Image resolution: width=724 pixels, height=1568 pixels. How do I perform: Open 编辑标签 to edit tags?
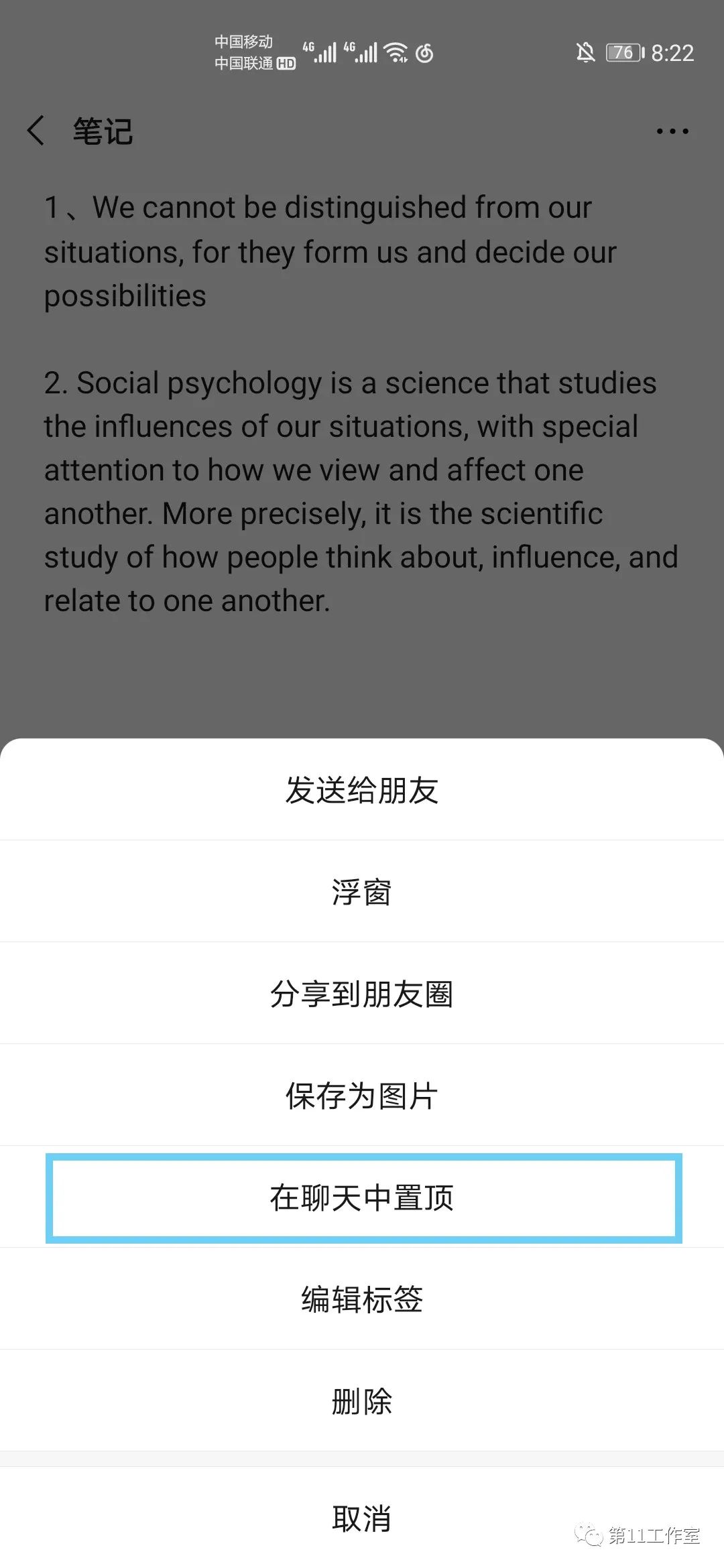click(x=362, y=1299)
